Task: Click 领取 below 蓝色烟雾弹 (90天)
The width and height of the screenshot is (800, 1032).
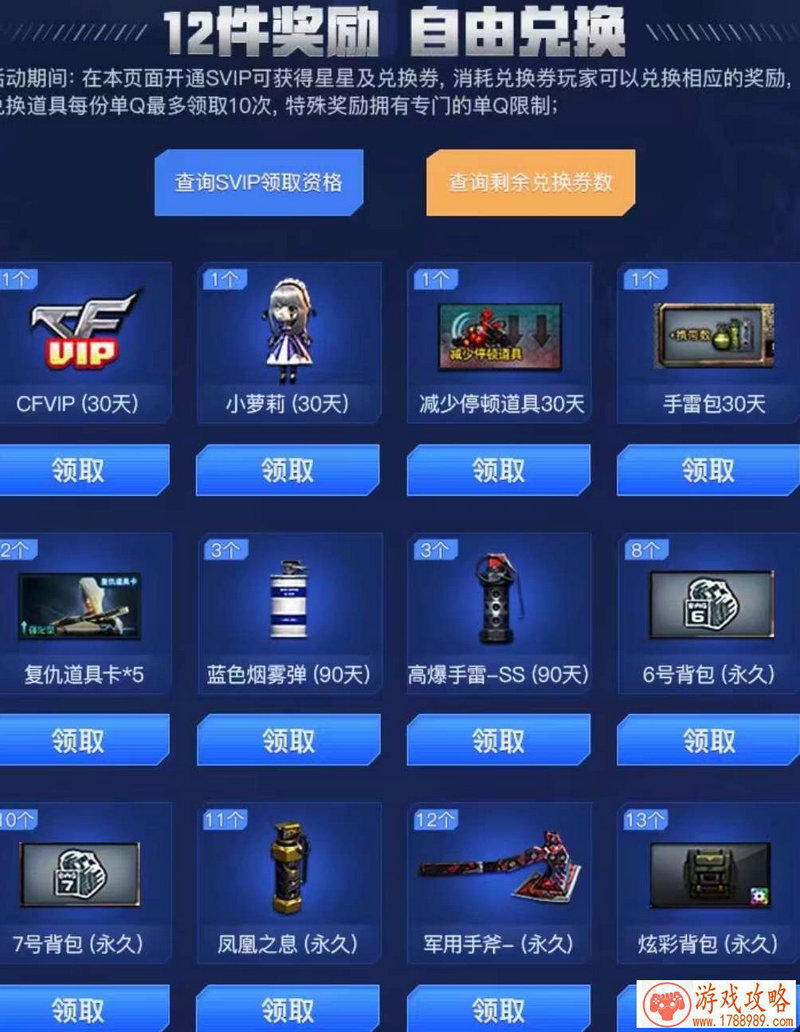Action: tap(289, 740)
